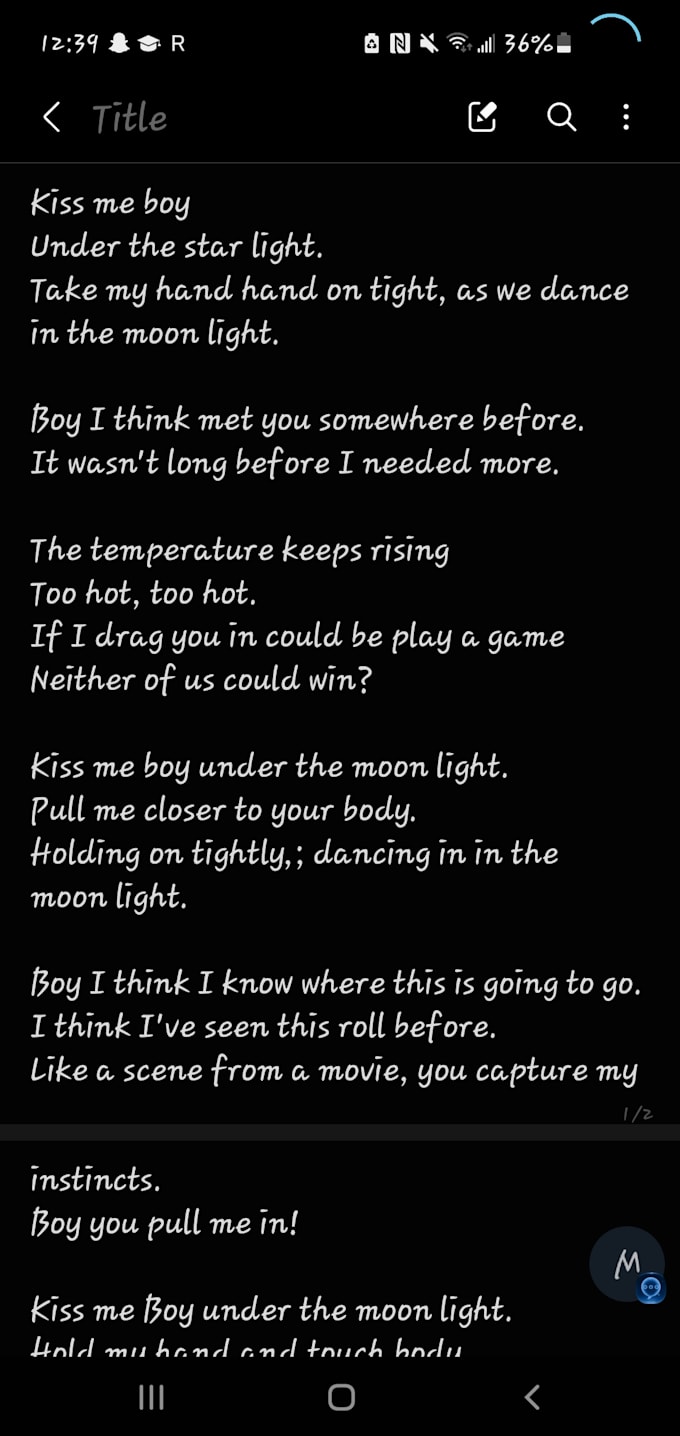Open the three-dot overflow menu
This screenshot has width=680, height=1436.
[626, 118]
